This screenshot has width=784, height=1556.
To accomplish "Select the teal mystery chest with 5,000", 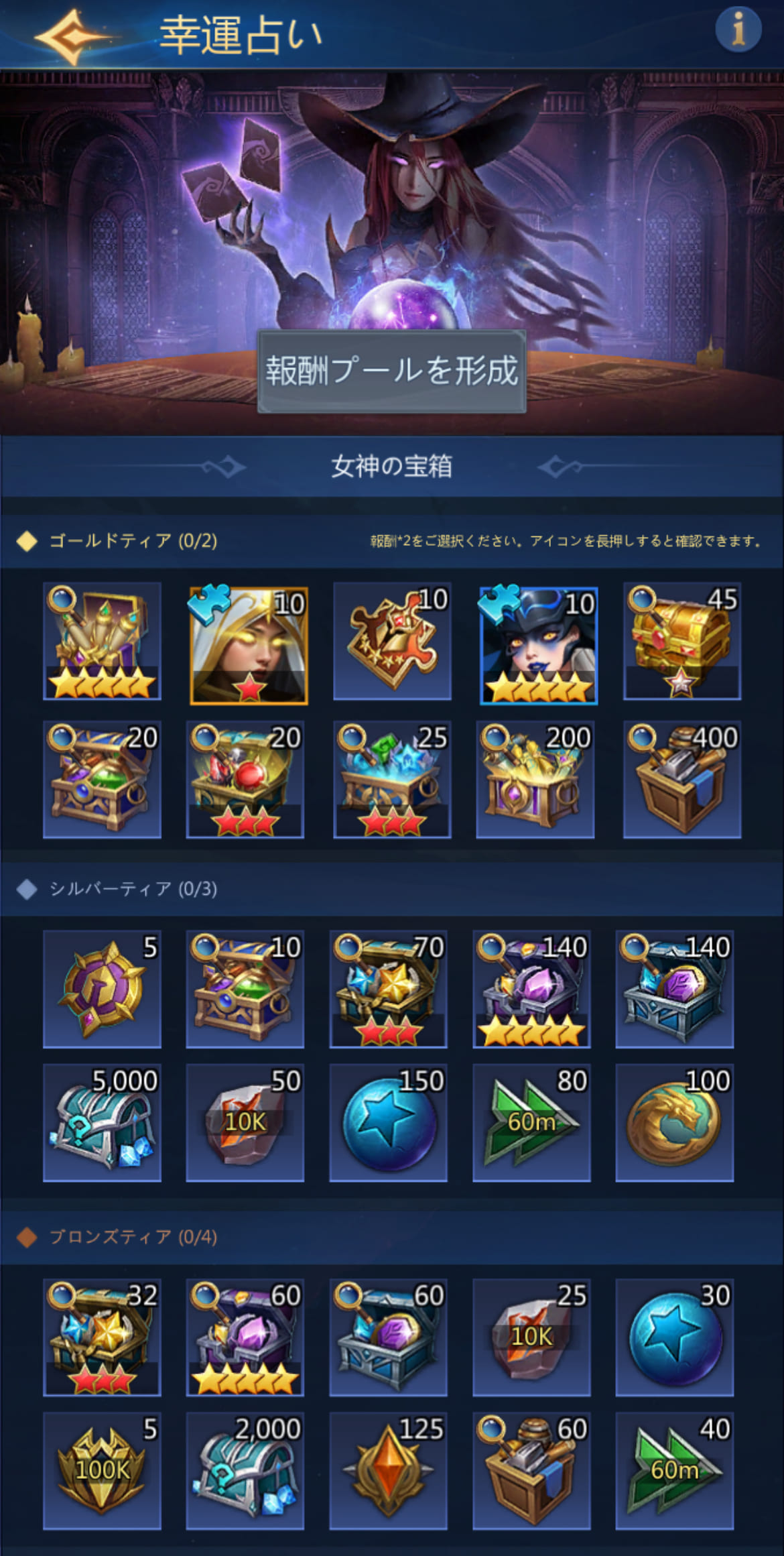I will point(102,1123).
